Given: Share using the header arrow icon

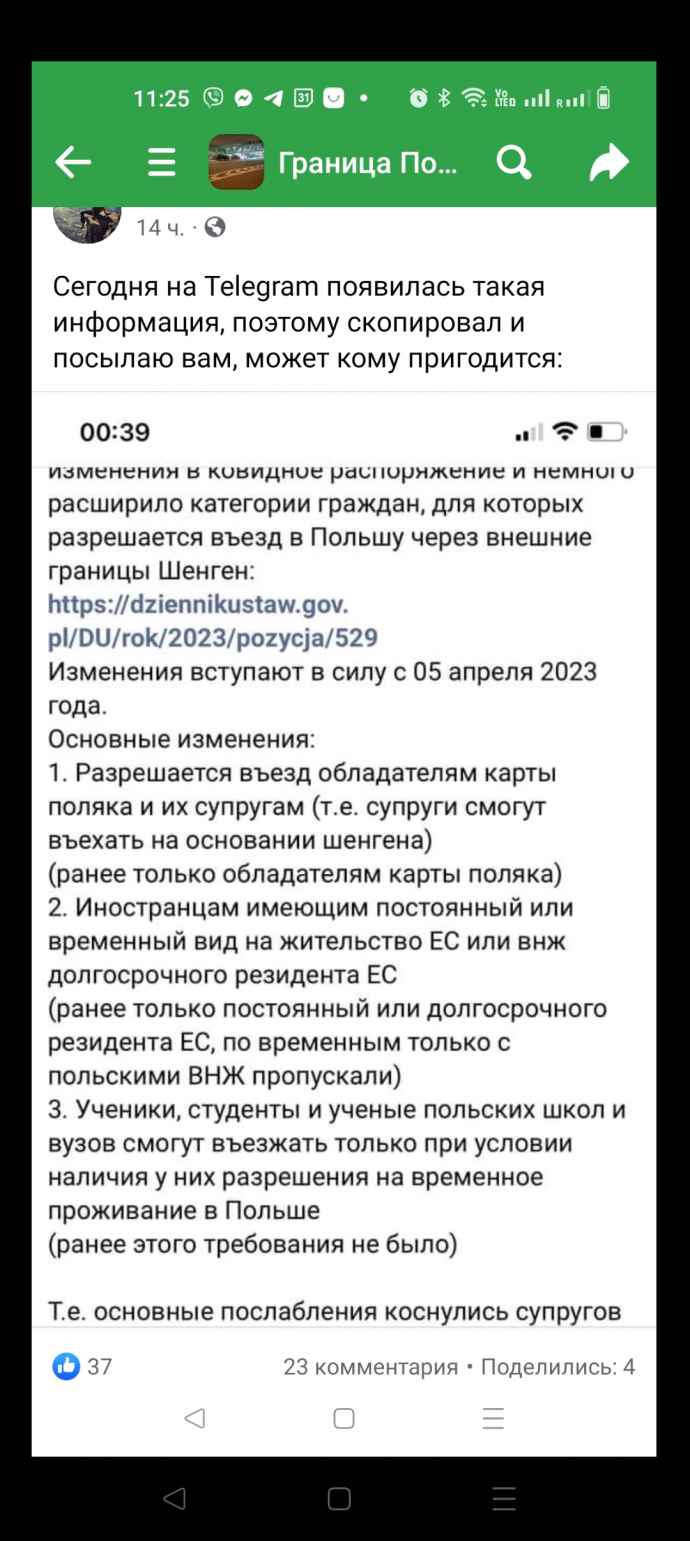Looking at the screenshot, I should (609, 162).
